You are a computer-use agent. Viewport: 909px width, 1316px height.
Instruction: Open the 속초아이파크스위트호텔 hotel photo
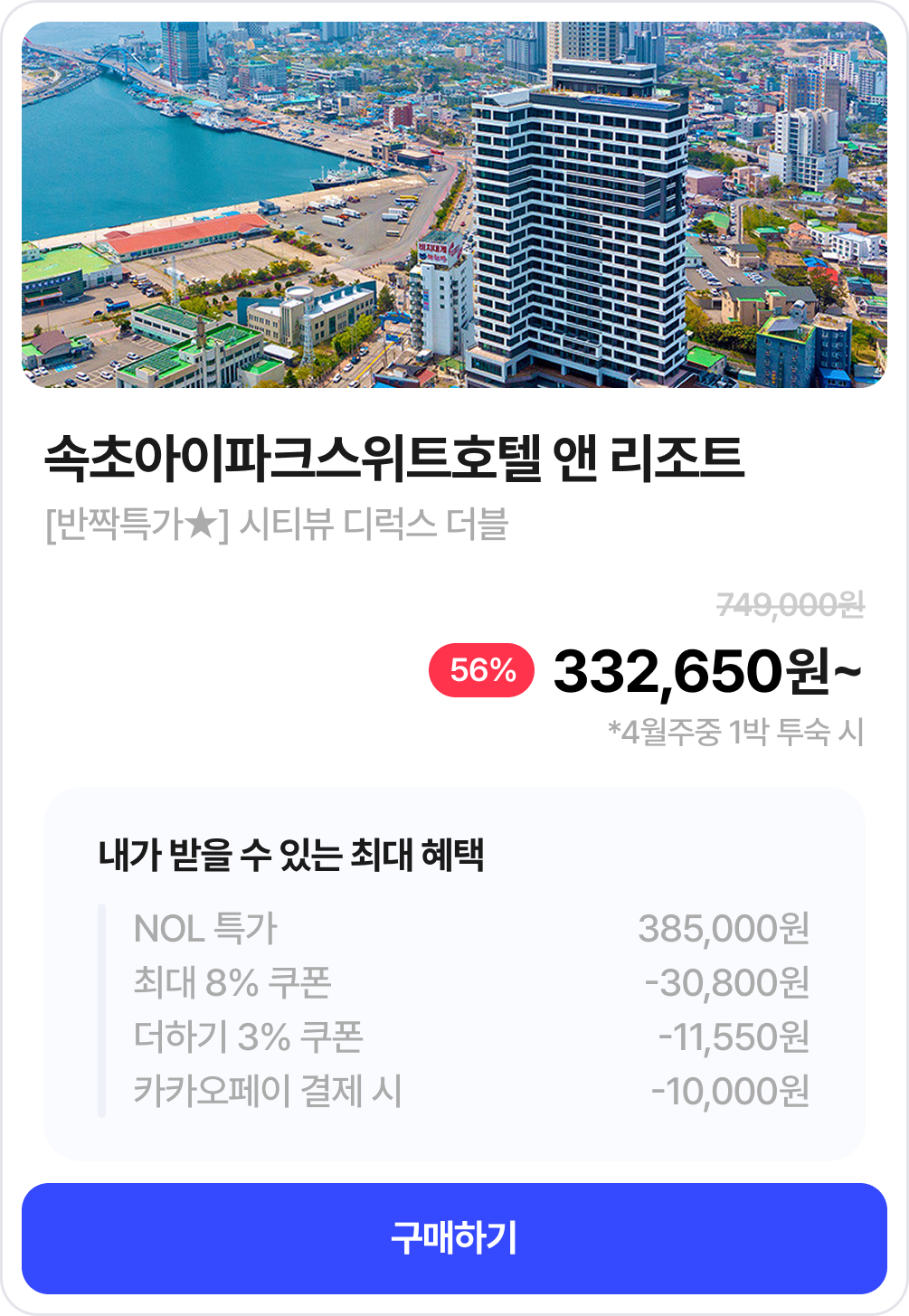[454, 205]
